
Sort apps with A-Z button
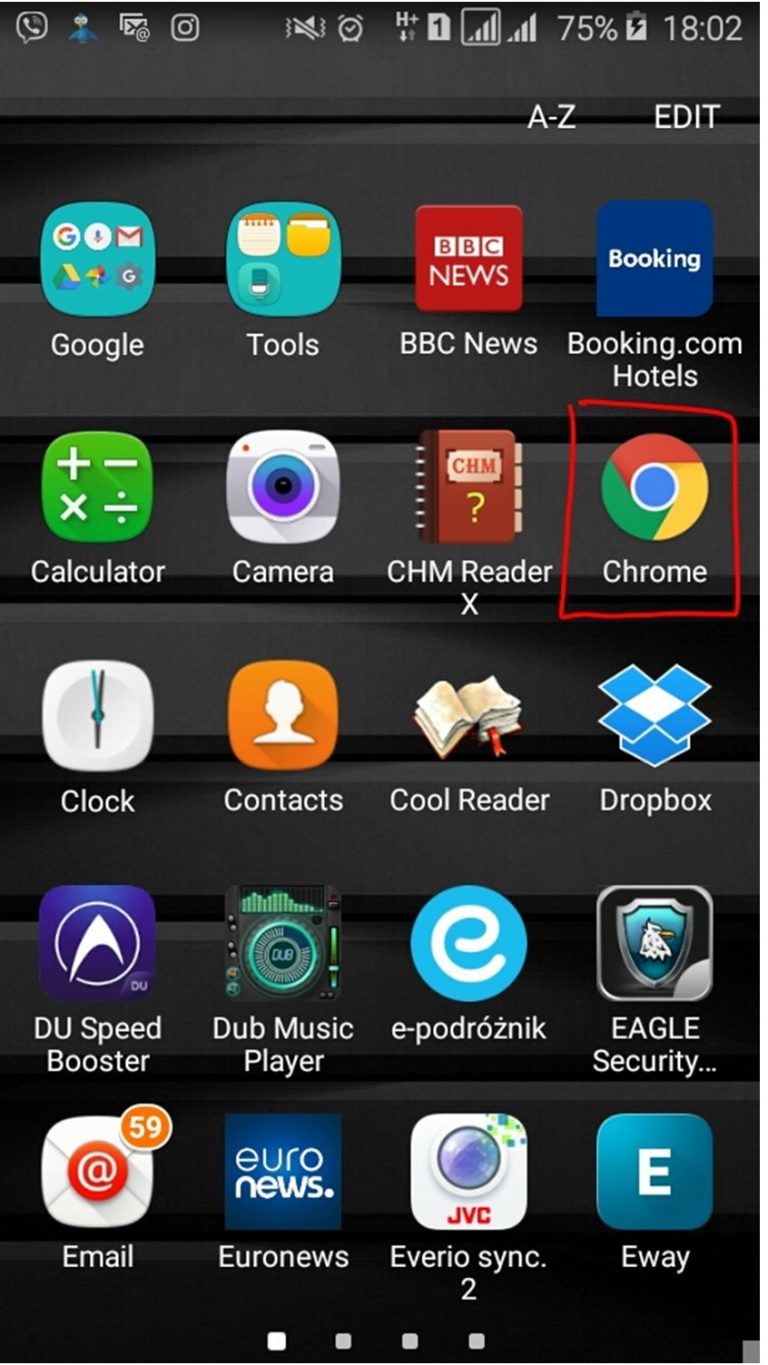point(550,117)
